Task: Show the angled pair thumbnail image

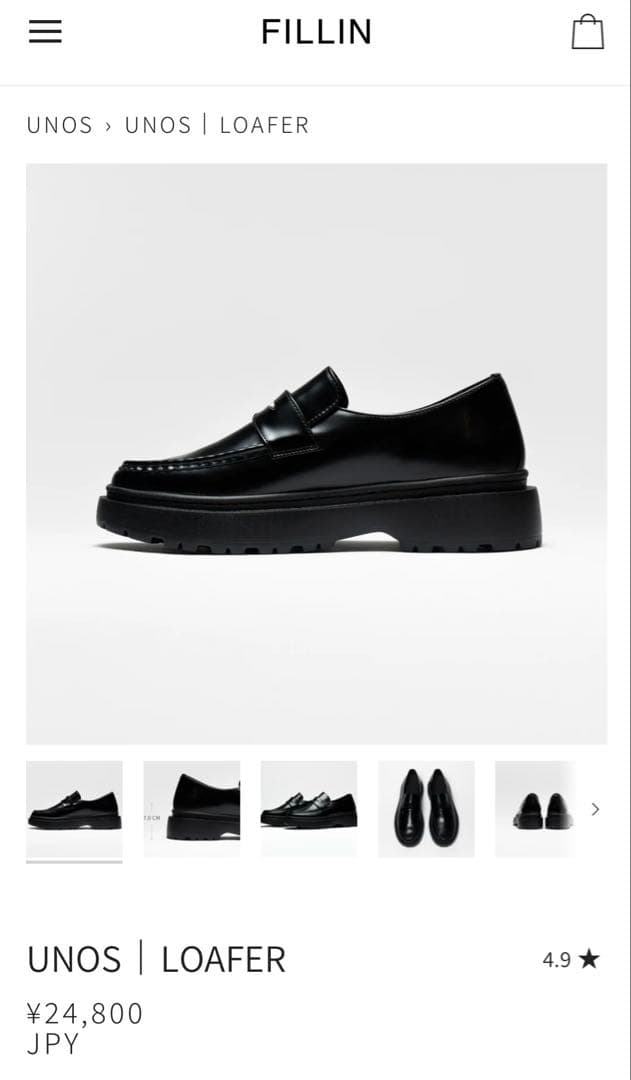Action: [308, 808]
